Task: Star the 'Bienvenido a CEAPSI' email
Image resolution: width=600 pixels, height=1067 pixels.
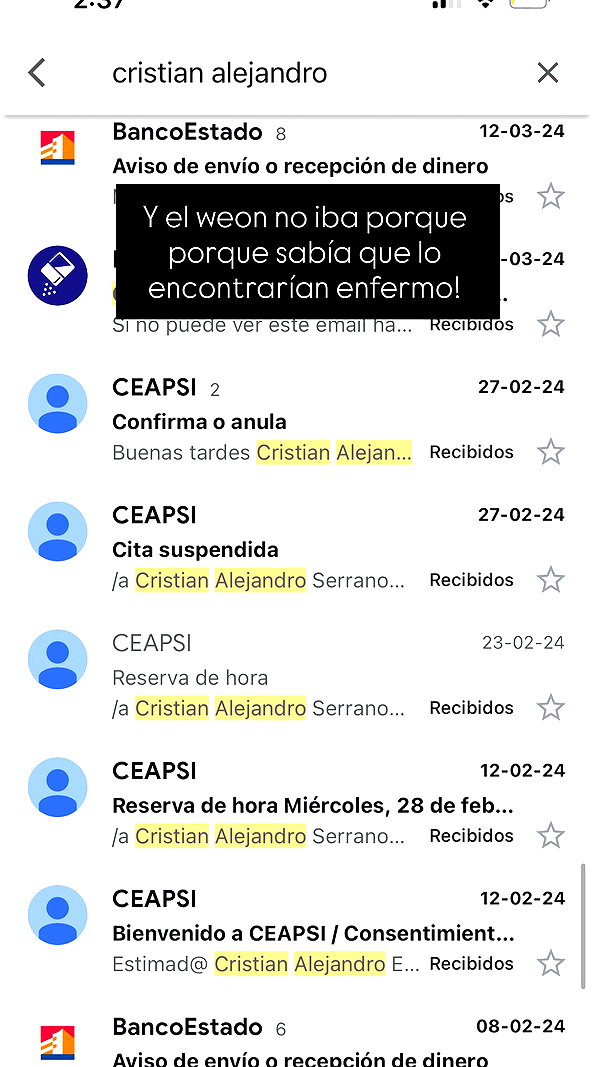Action: coord(550,964)
